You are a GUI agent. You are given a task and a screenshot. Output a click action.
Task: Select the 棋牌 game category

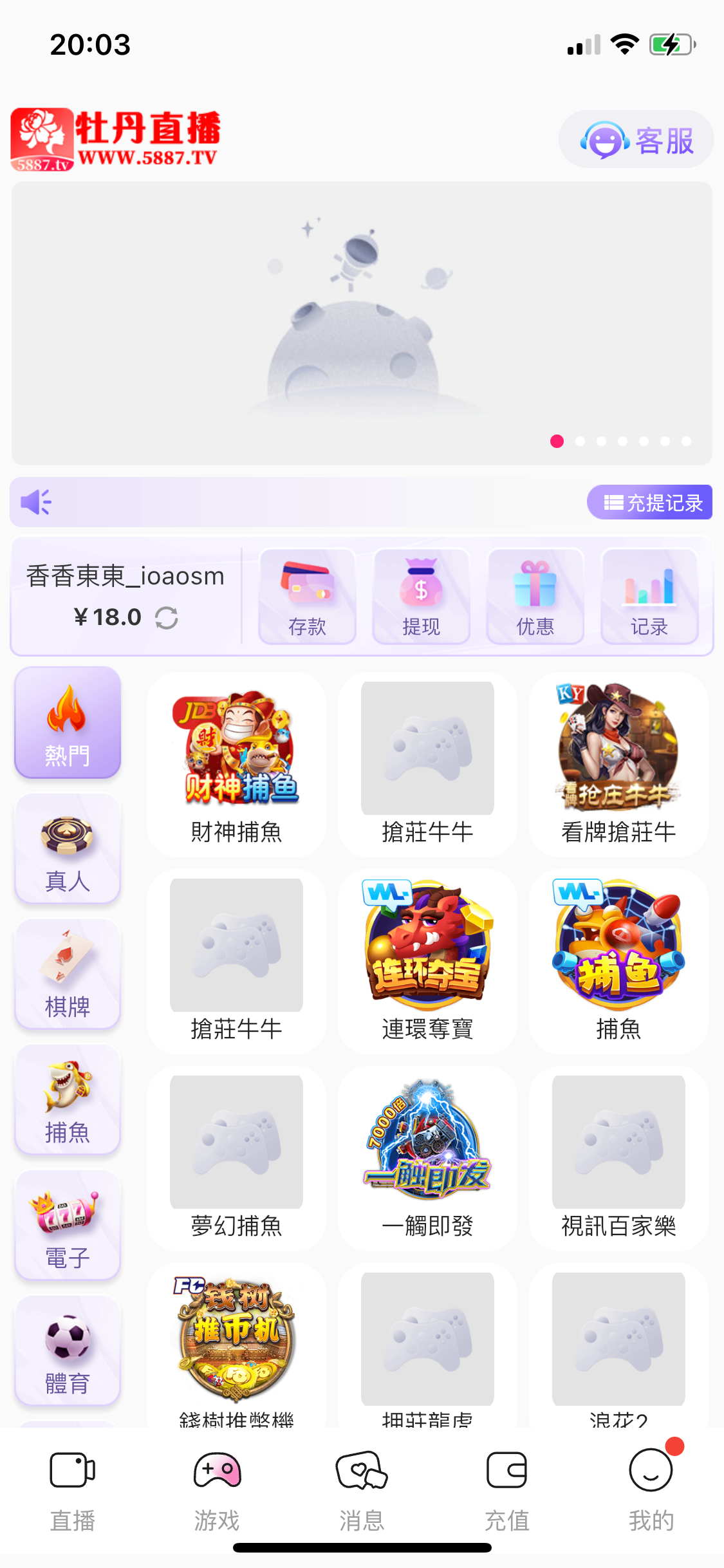[68, 975]
